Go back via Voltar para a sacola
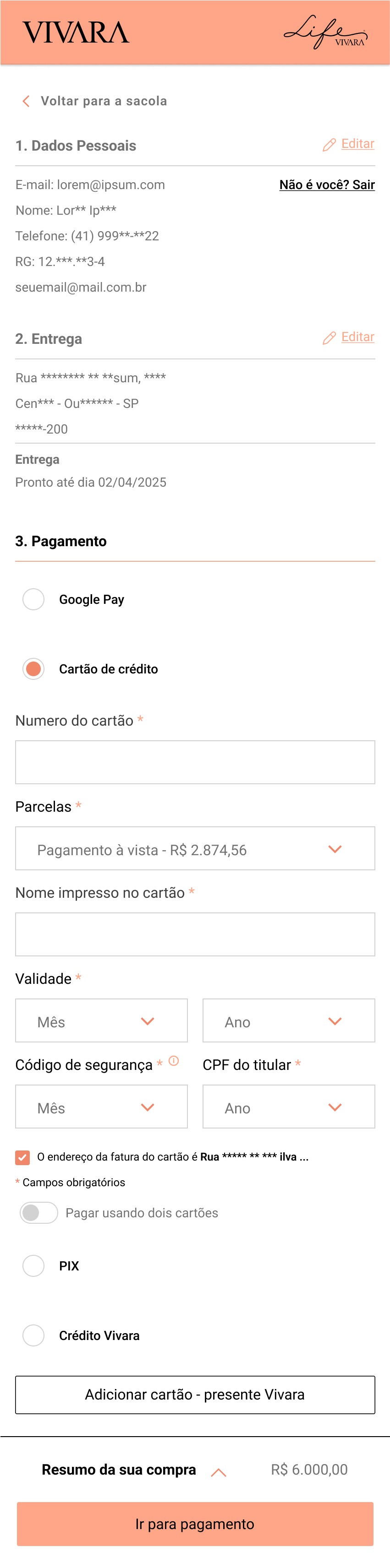The width and height of the screenshot is (390, 1568). point(94,101)
